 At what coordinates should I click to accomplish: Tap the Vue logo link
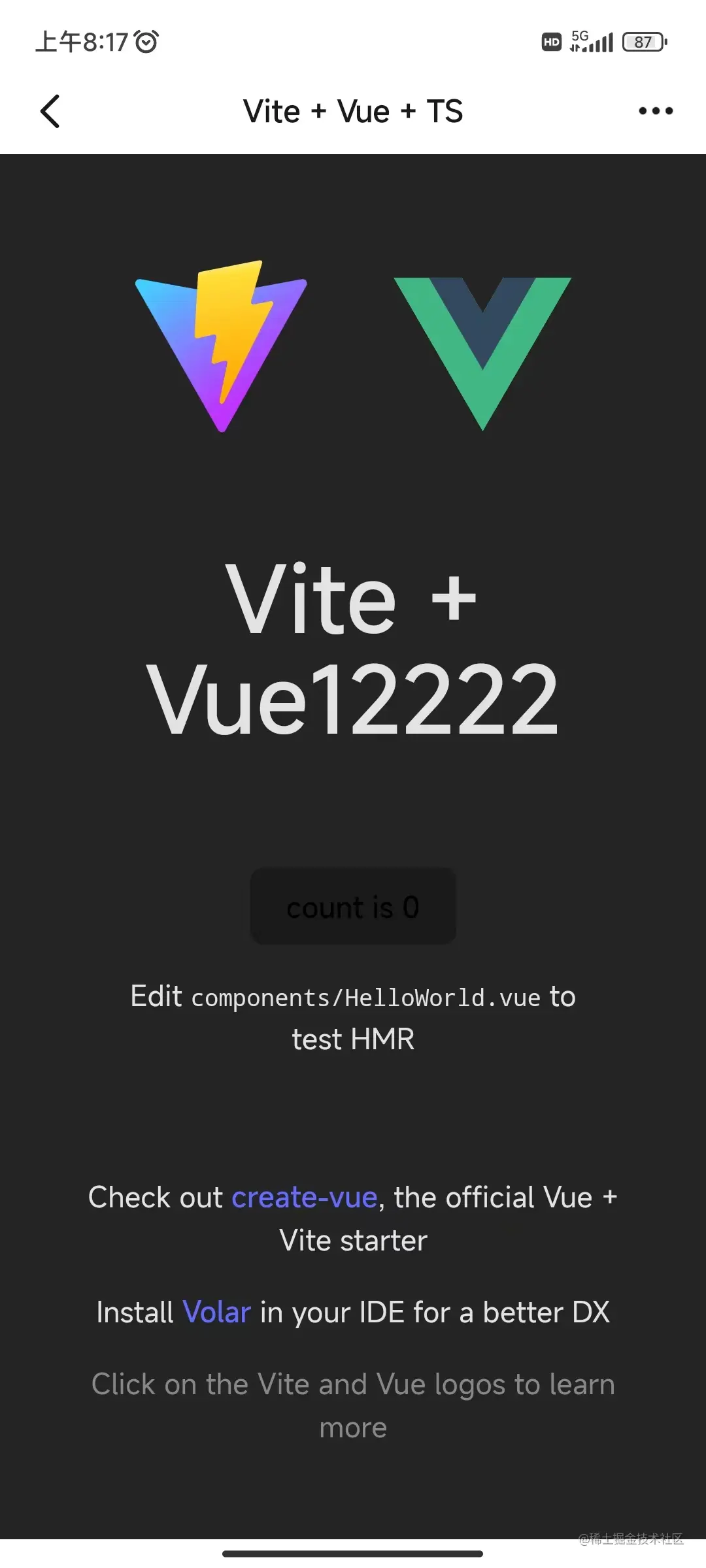click(482, 353)
